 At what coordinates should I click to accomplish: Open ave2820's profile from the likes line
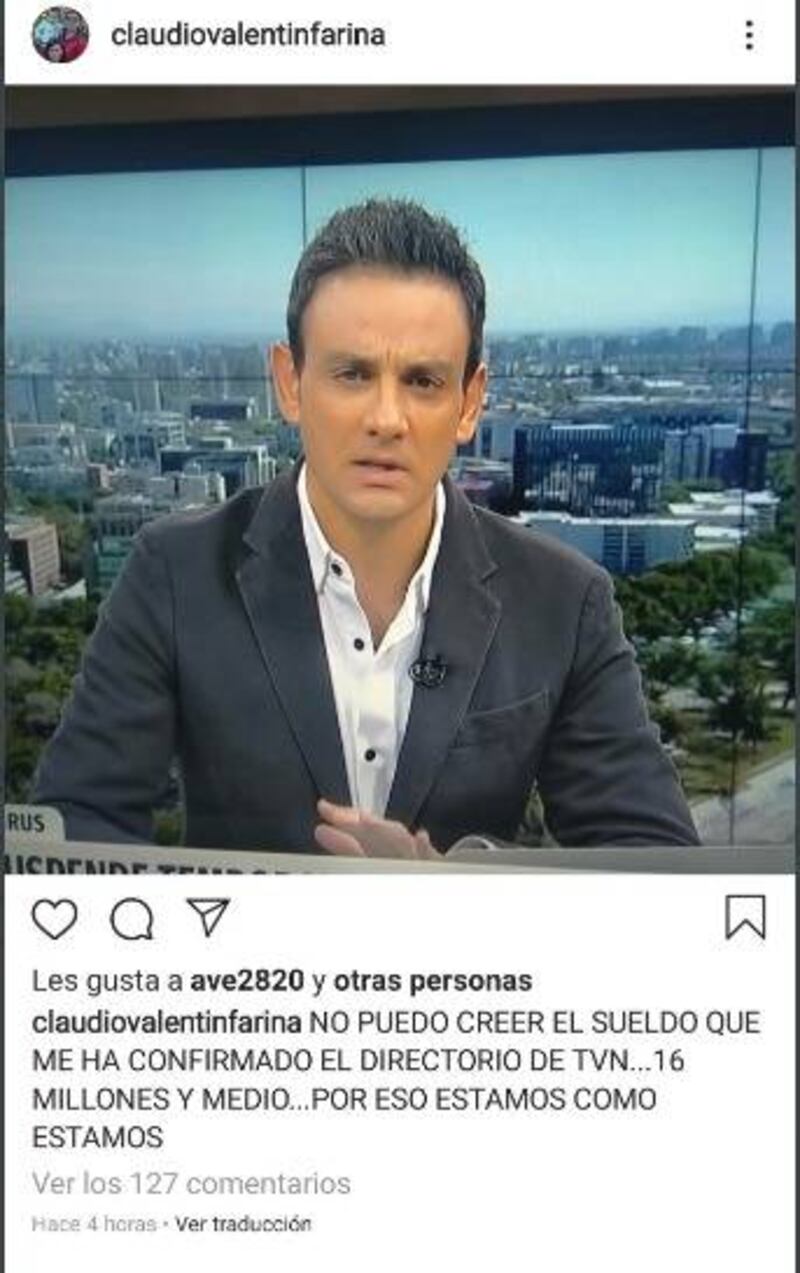246,981
